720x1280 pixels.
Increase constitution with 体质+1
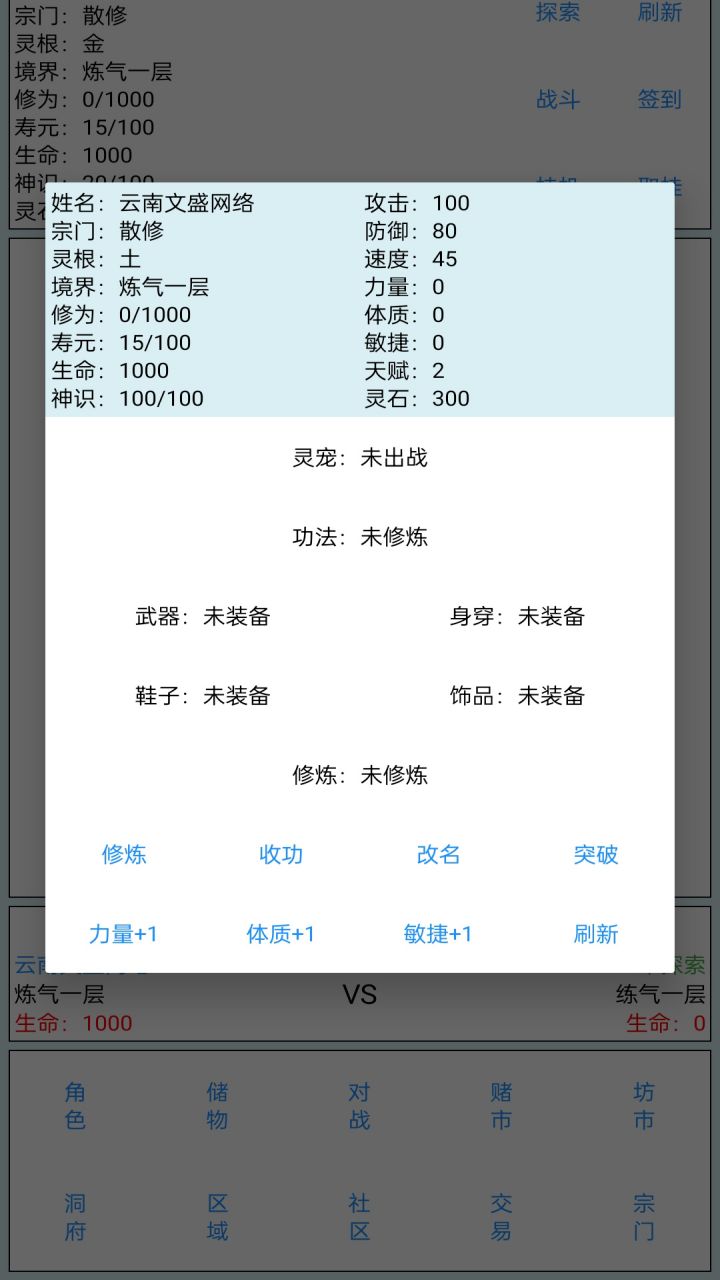coord(281,934)
